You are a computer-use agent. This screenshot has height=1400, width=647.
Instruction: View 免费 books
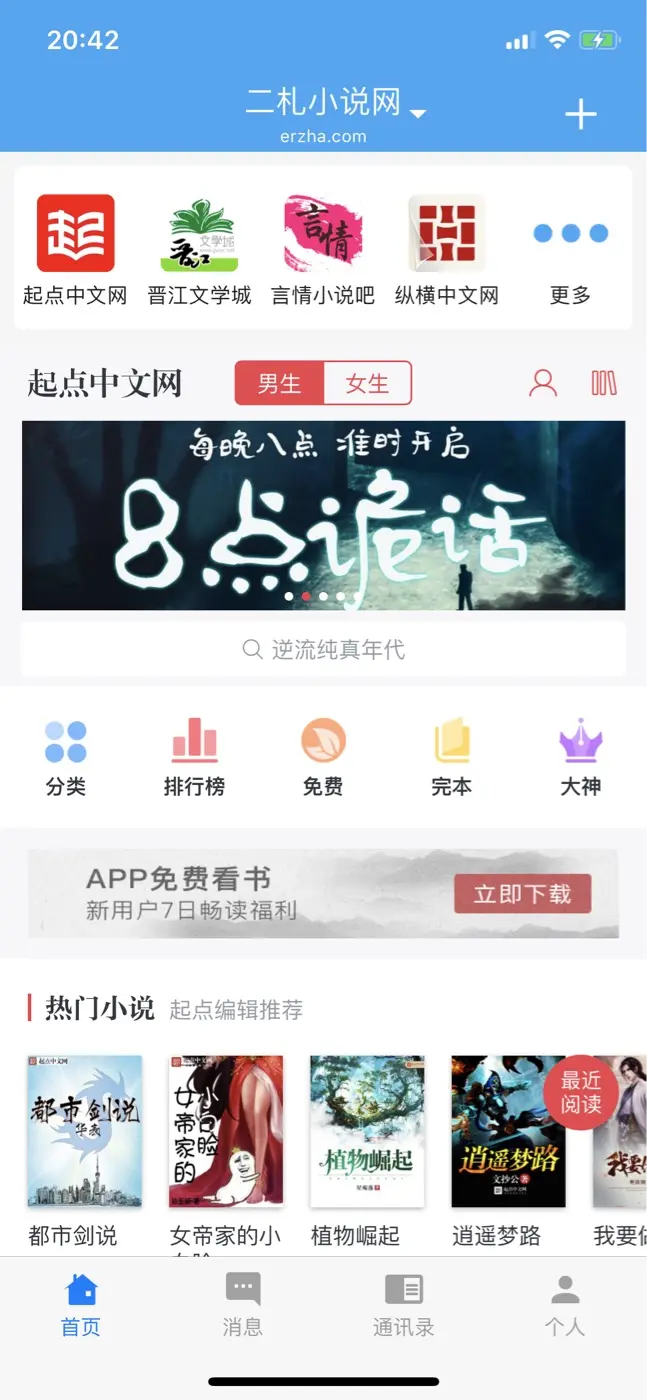point(323,758)
